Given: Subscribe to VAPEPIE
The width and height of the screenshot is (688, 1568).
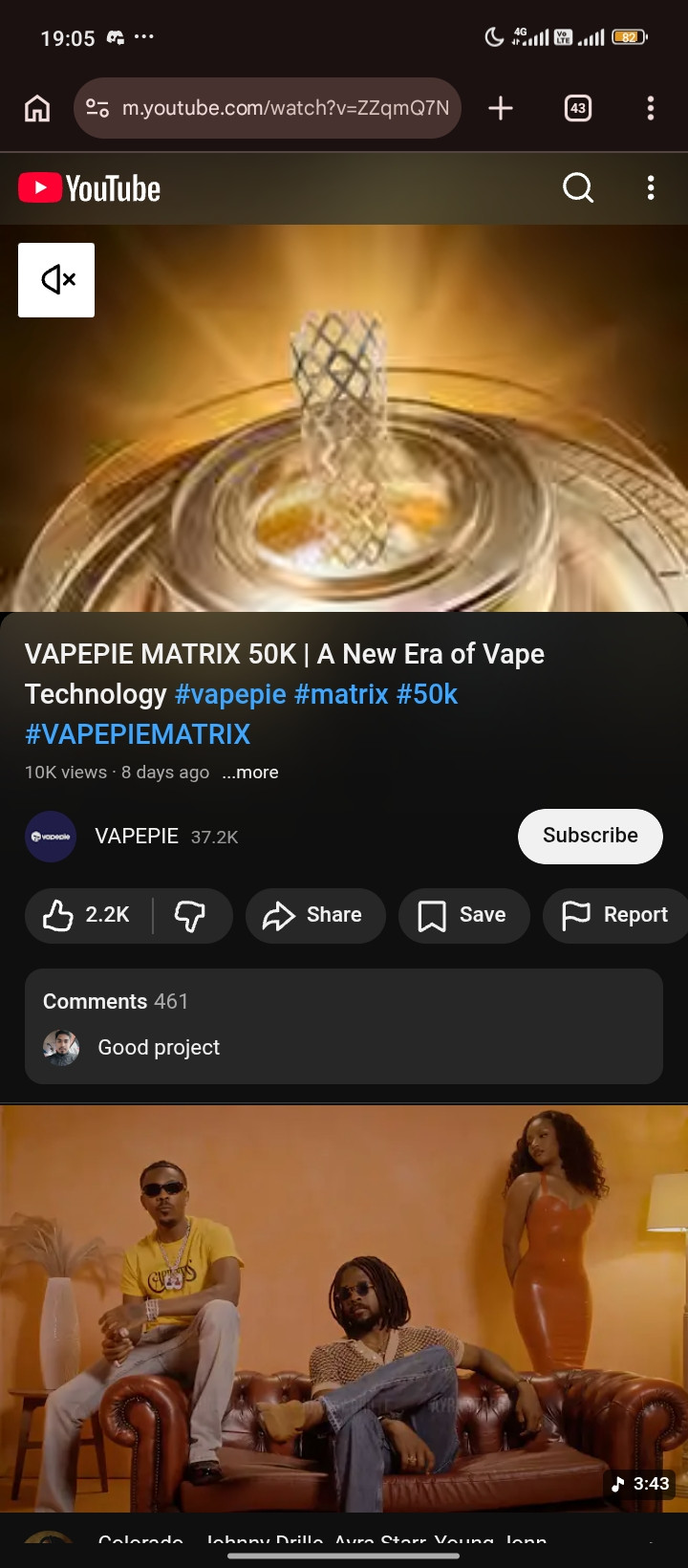Looking at the screenshot, I should point(591,837).
